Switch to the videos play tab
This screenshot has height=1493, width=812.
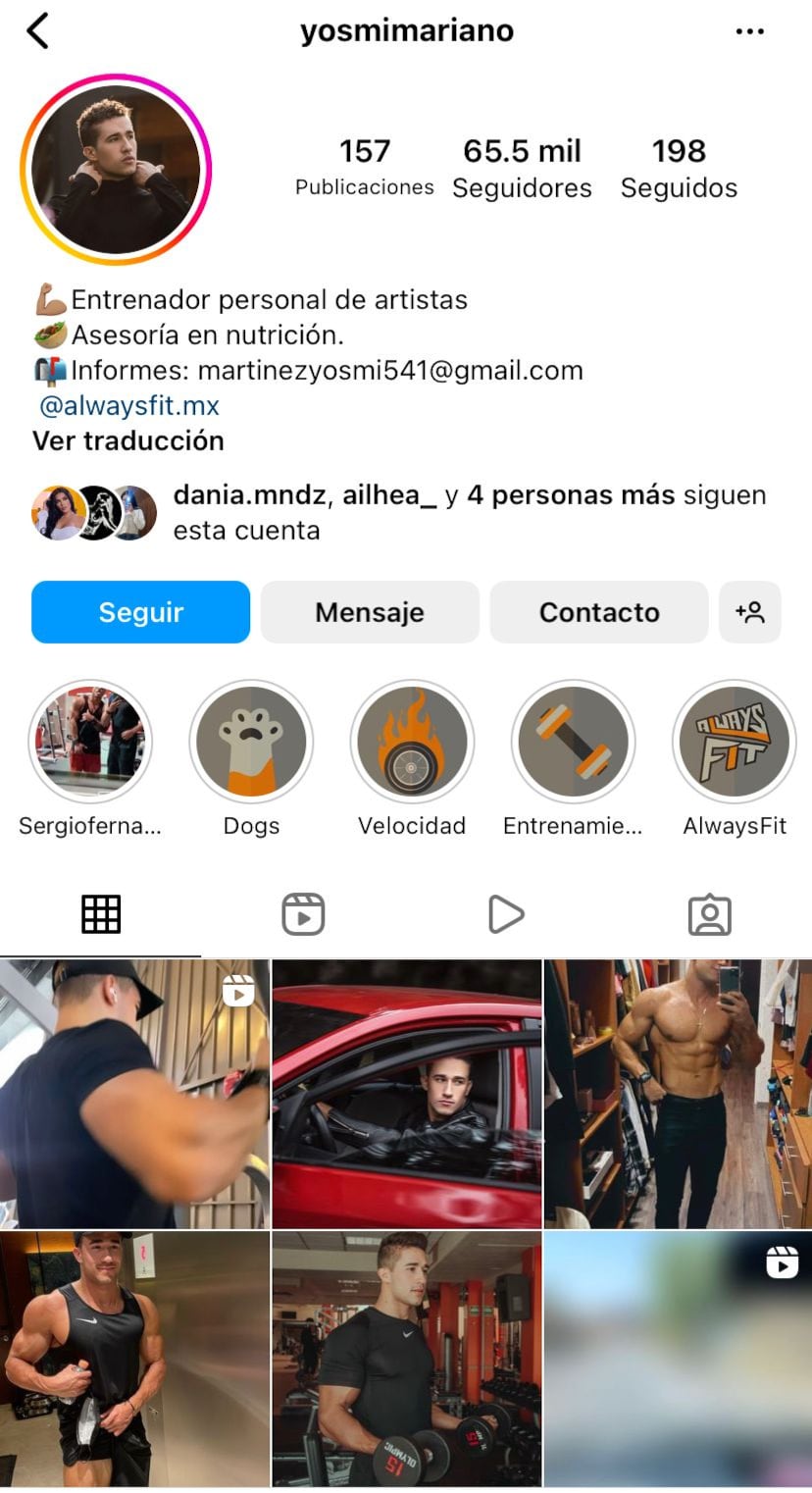tap(506, 914)
